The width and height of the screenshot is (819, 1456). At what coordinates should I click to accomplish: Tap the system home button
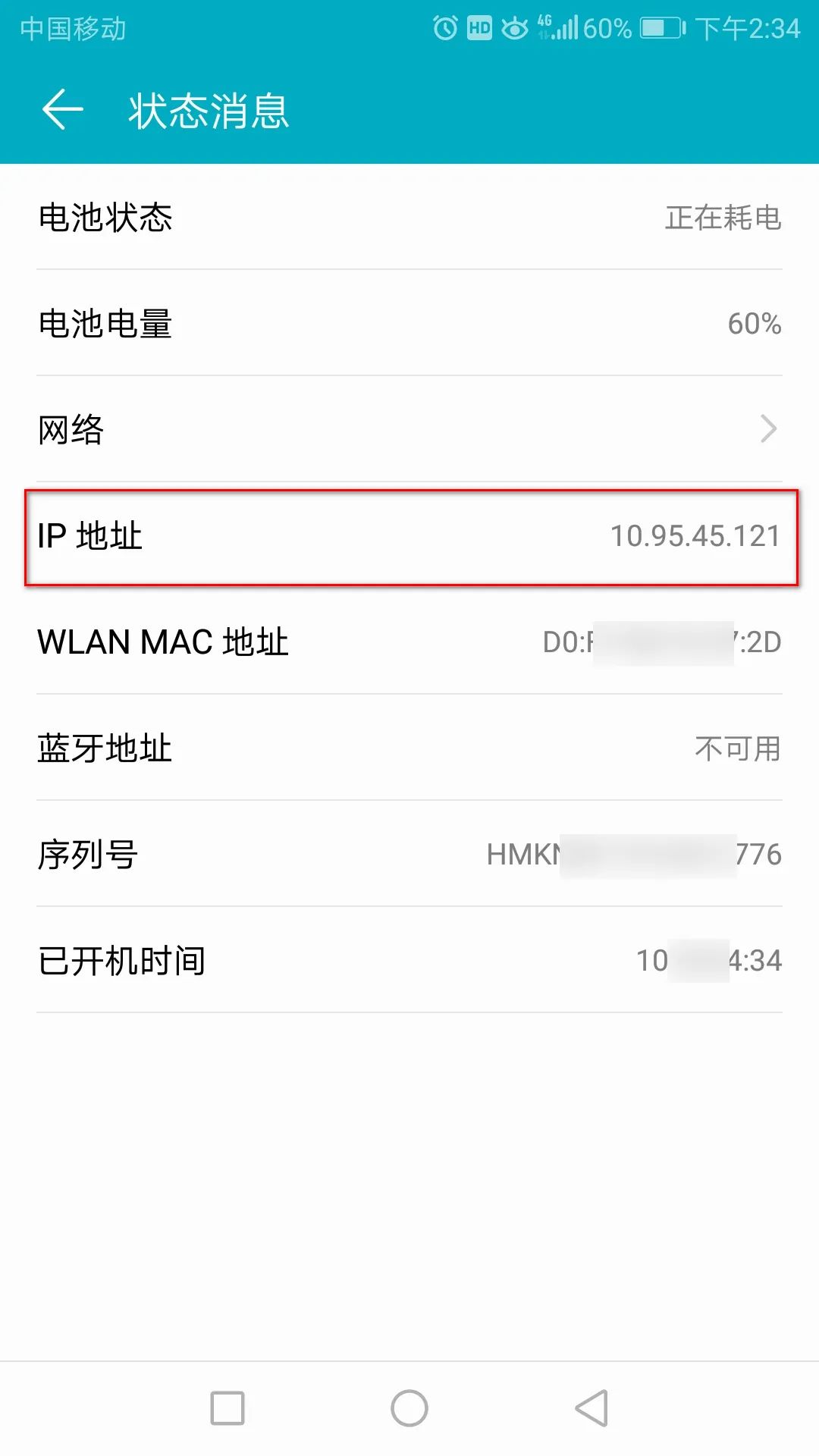(x=409, y=1408)
